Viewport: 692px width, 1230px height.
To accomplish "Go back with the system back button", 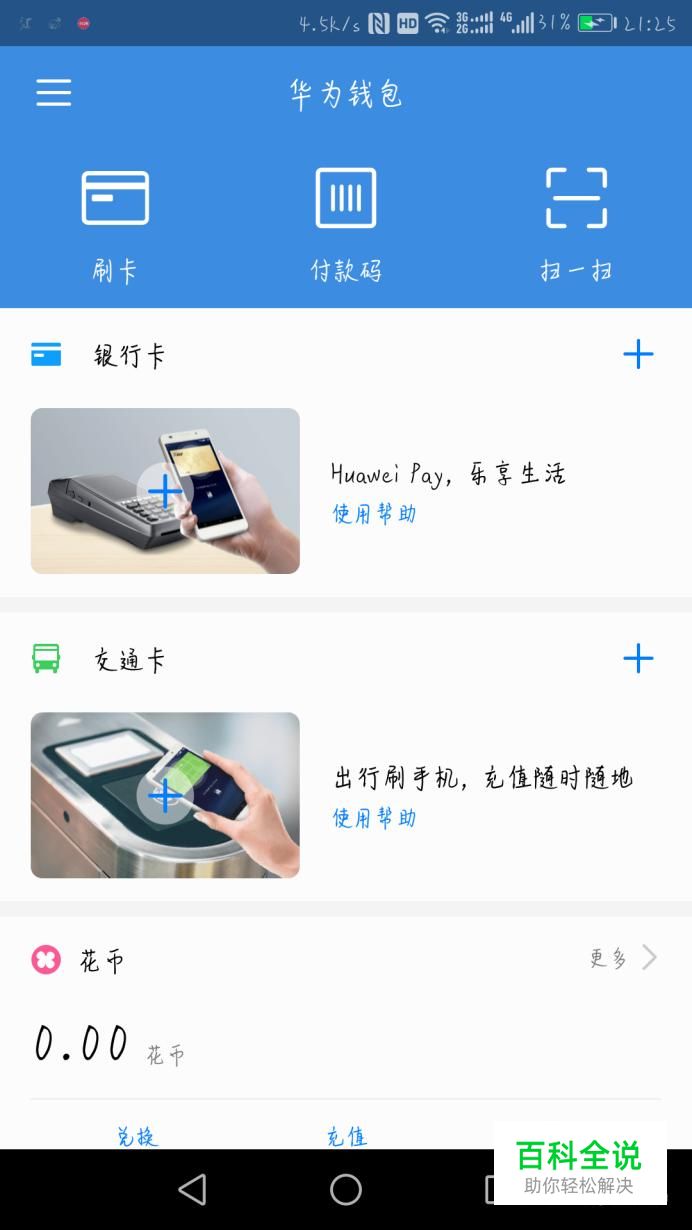I will [192, 1189].
